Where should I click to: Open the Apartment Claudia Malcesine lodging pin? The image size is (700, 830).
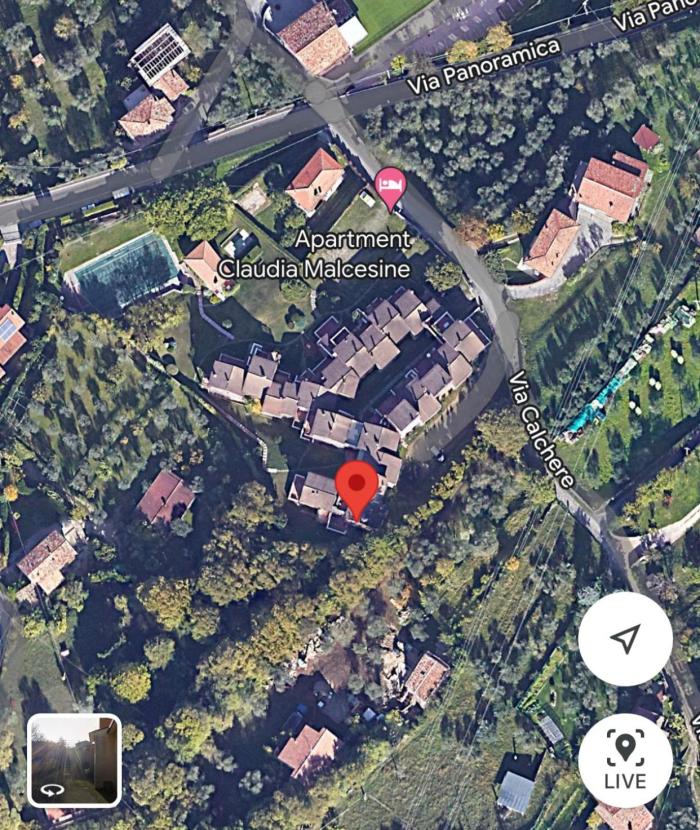pos(390,185)
